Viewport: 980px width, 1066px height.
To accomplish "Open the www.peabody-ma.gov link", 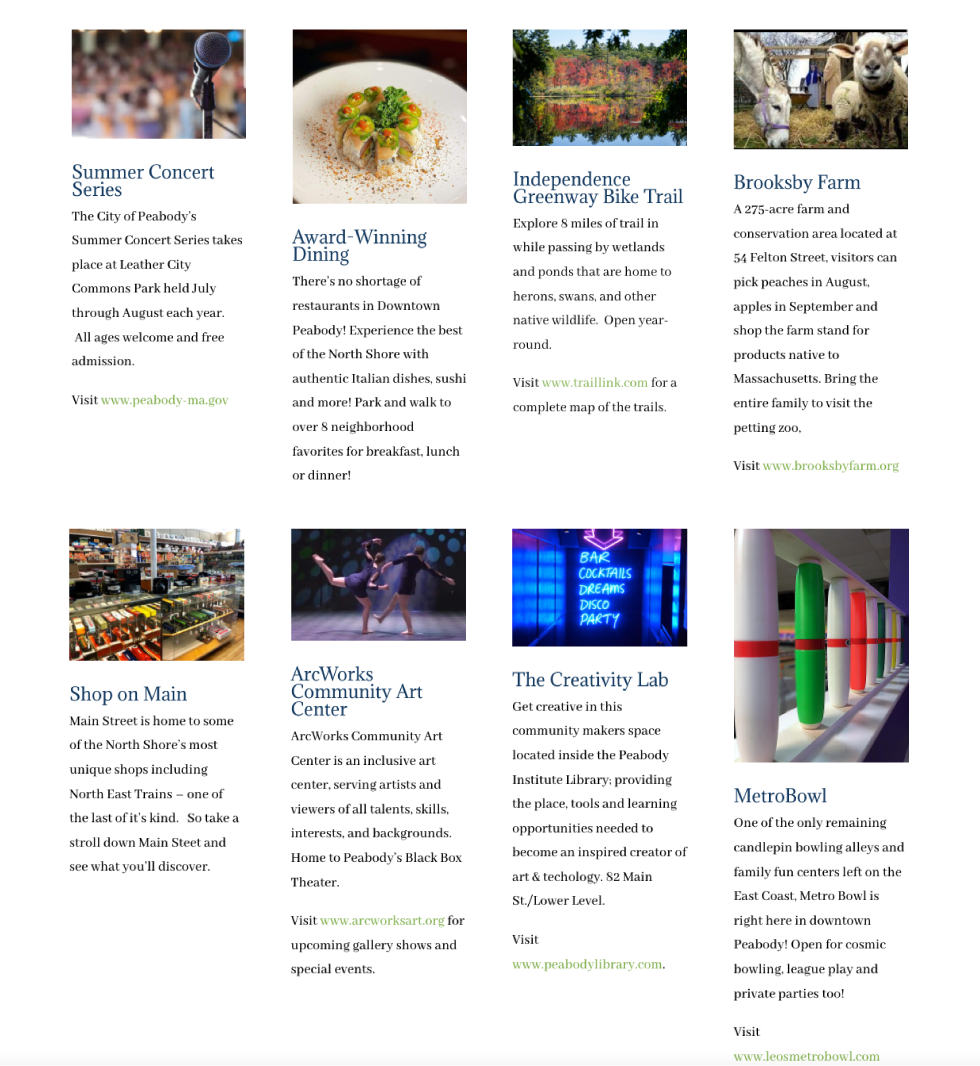I will pos(164,400).
